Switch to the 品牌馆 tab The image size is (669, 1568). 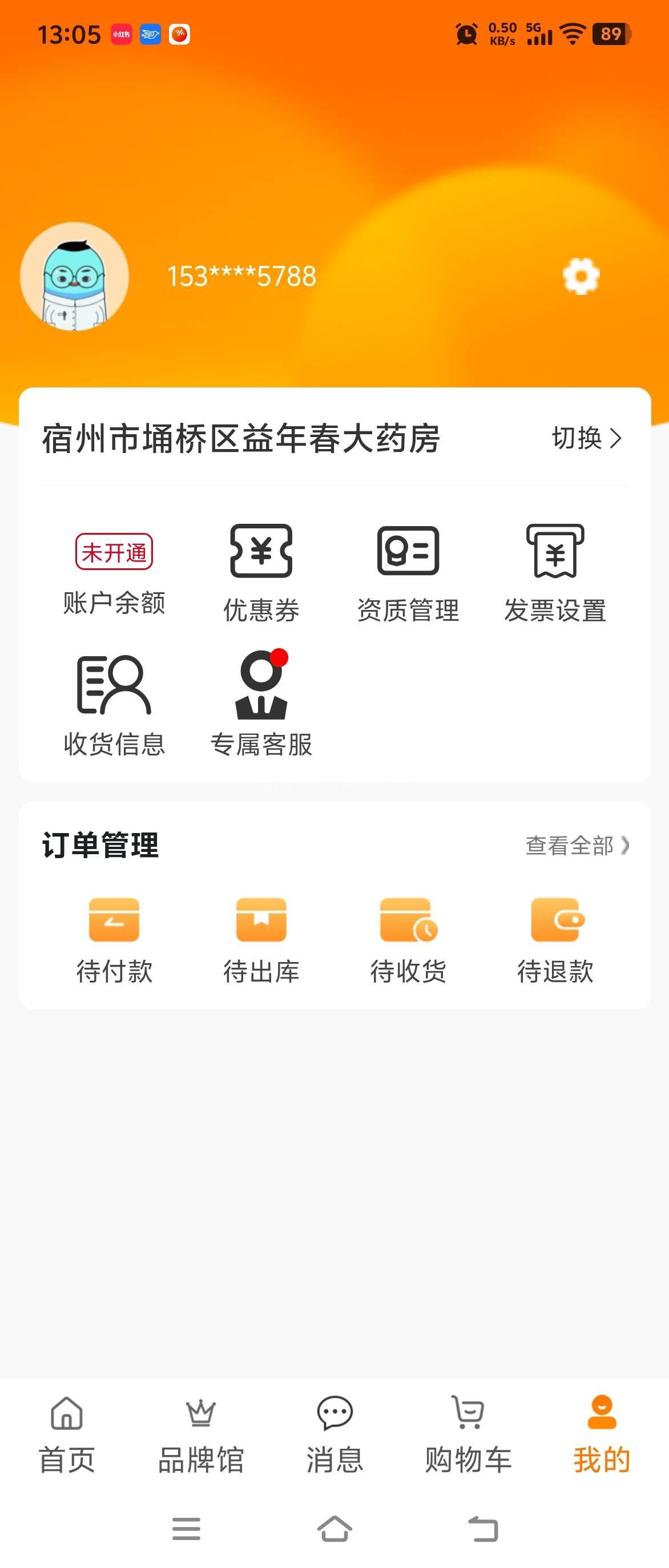201,1433
